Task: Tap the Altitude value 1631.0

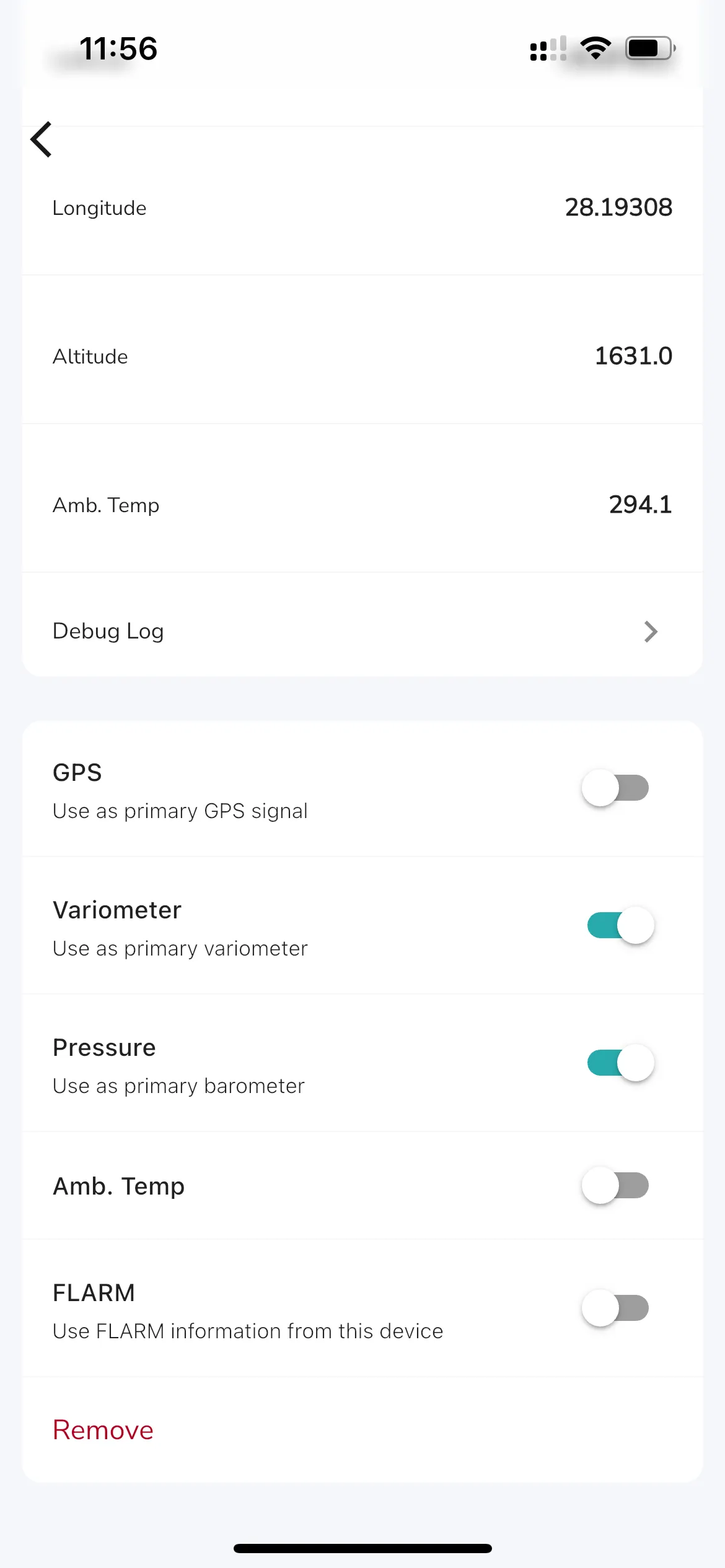Action: click(633, 355)
